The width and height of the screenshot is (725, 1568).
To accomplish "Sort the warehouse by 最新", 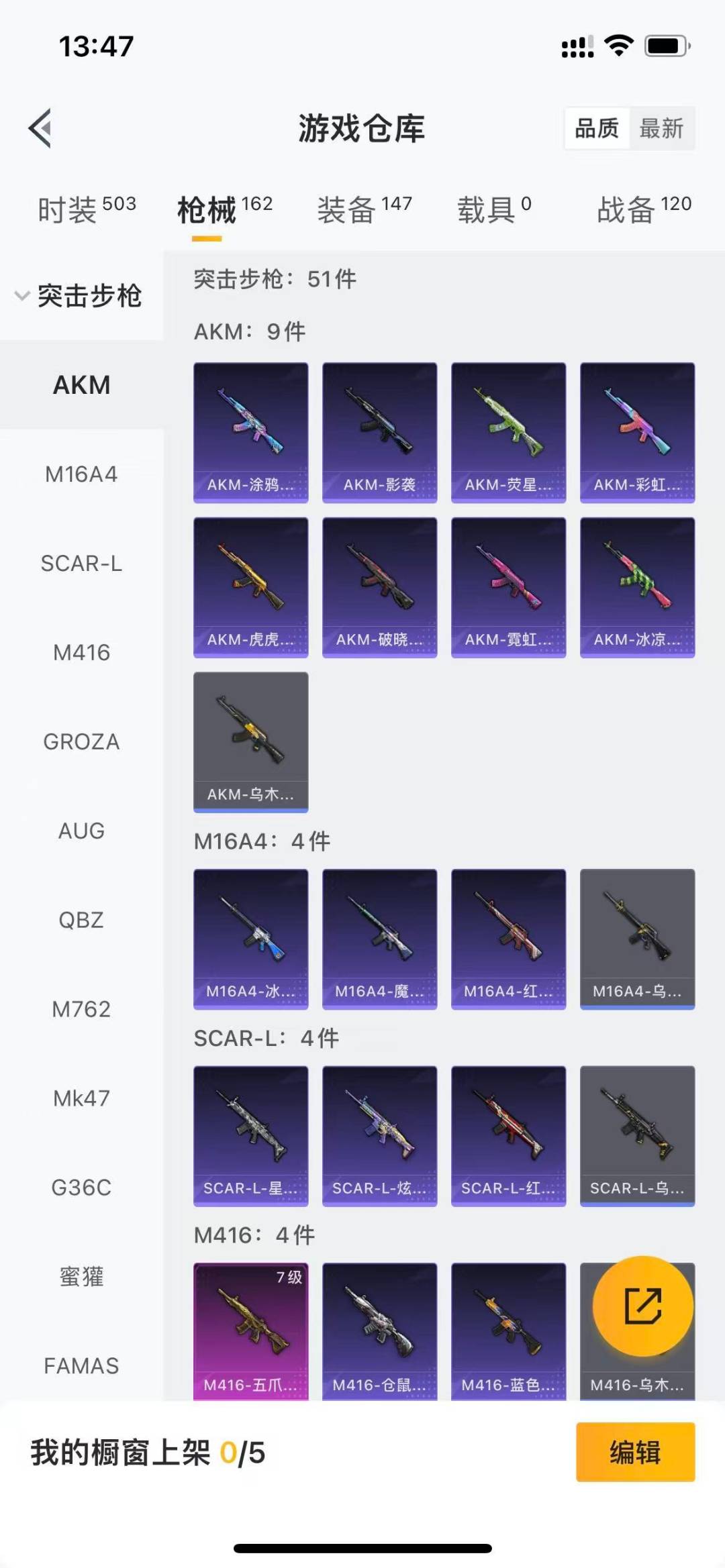I will pos(661,128).
